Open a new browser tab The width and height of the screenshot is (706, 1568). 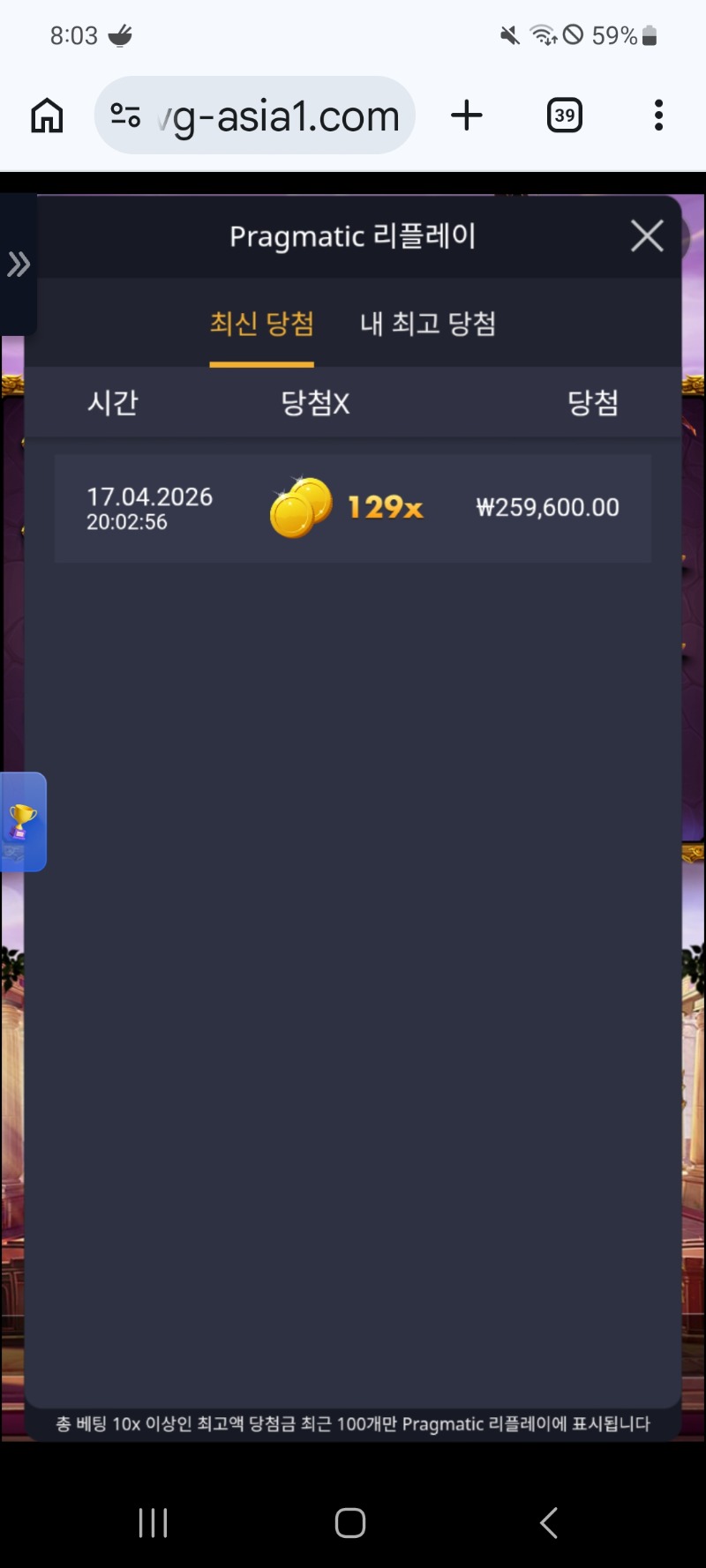pos(467,116)
